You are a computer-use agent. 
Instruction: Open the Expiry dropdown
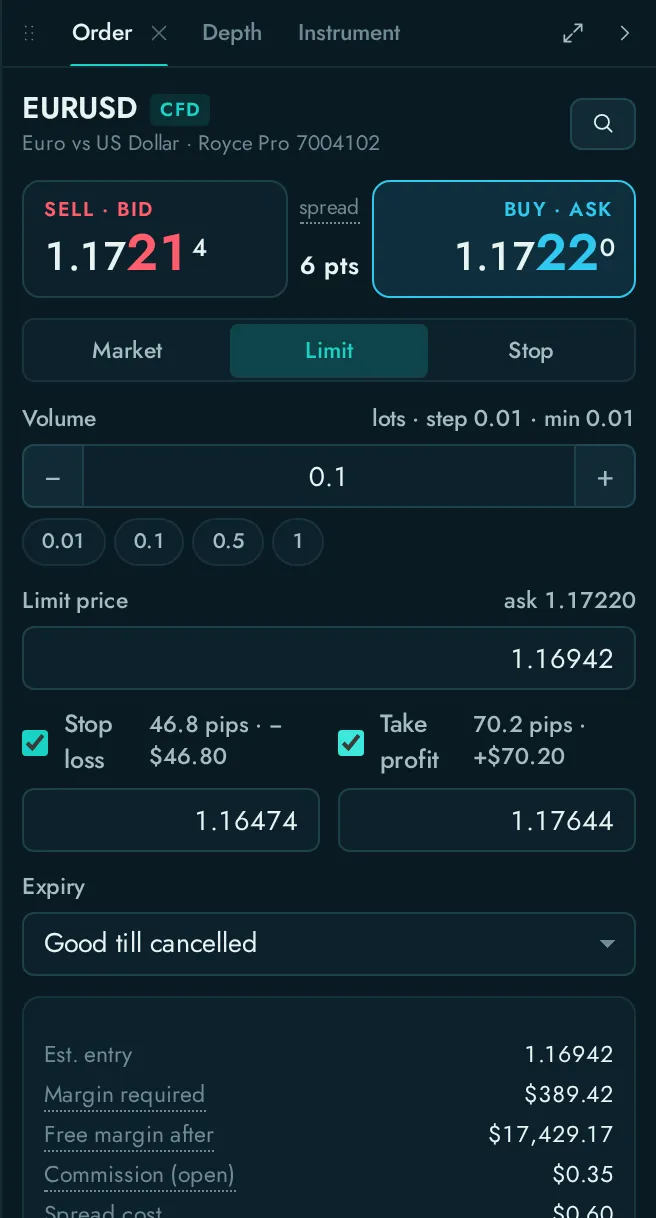(329, 943)
